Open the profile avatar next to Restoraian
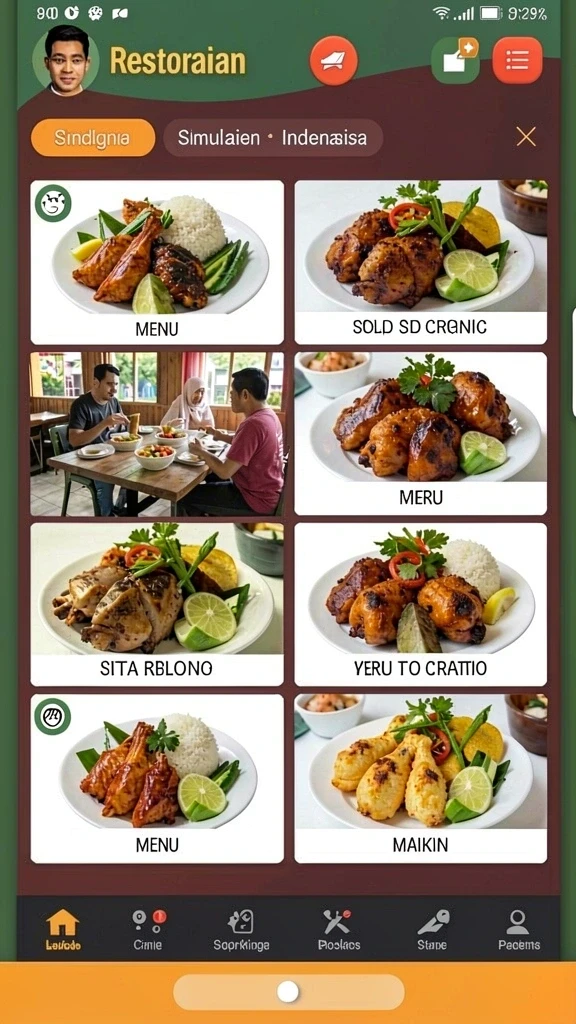Image resolution: width=576 pixels, height=1024 pixels. (65, 61)
